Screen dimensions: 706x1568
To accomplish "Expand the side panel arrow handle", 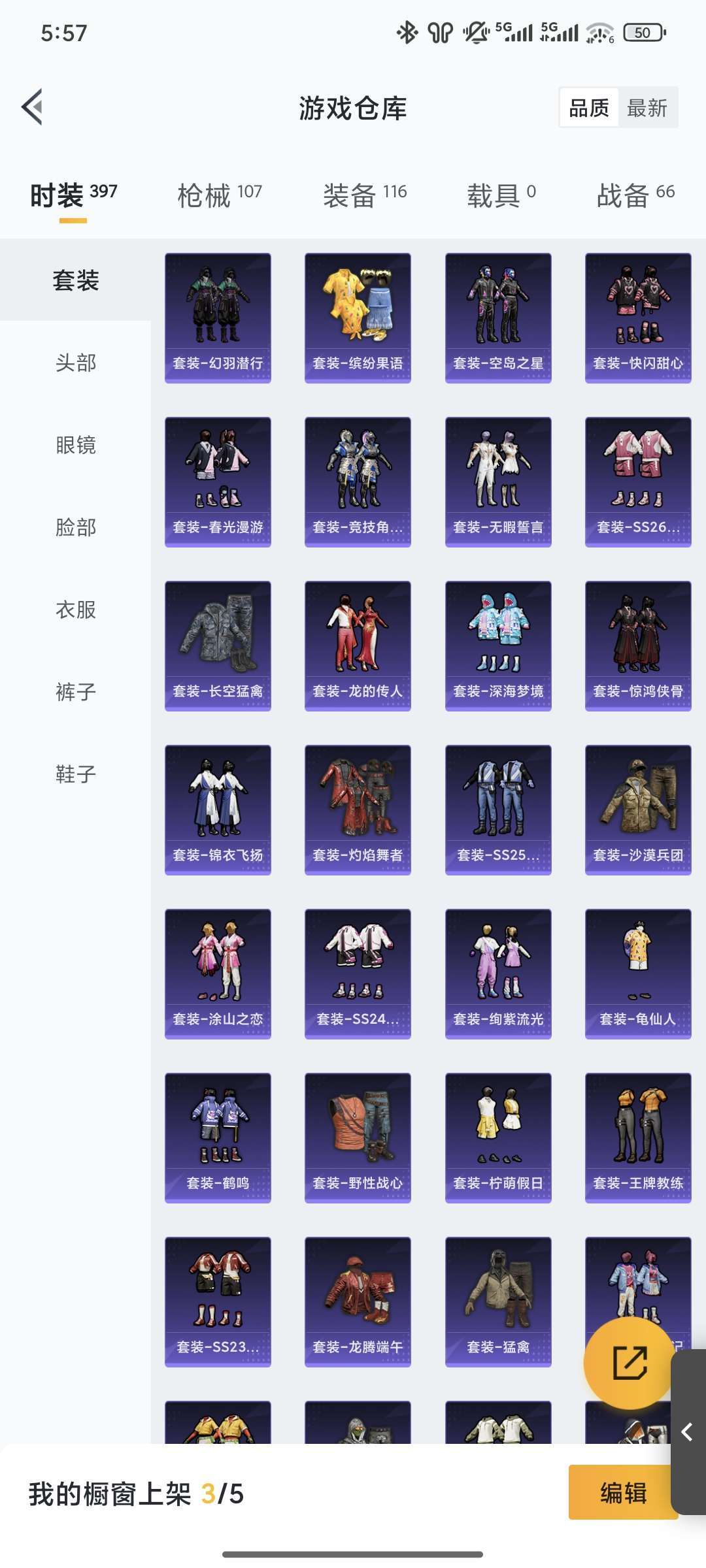I will pyautogui.click(x=688, y=1431).
